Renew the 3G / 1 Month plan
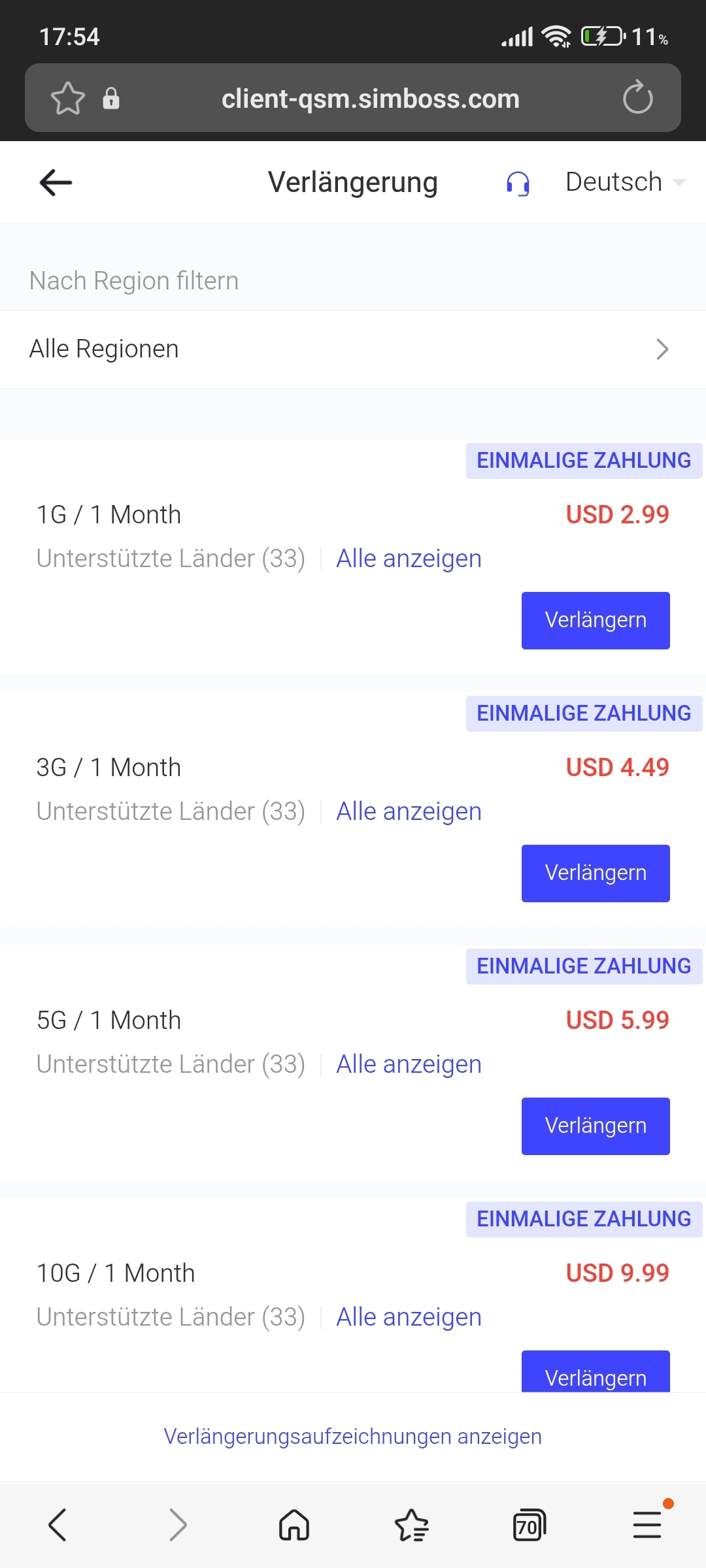This screenshot has width=706, height=1568. coord(595,873)
